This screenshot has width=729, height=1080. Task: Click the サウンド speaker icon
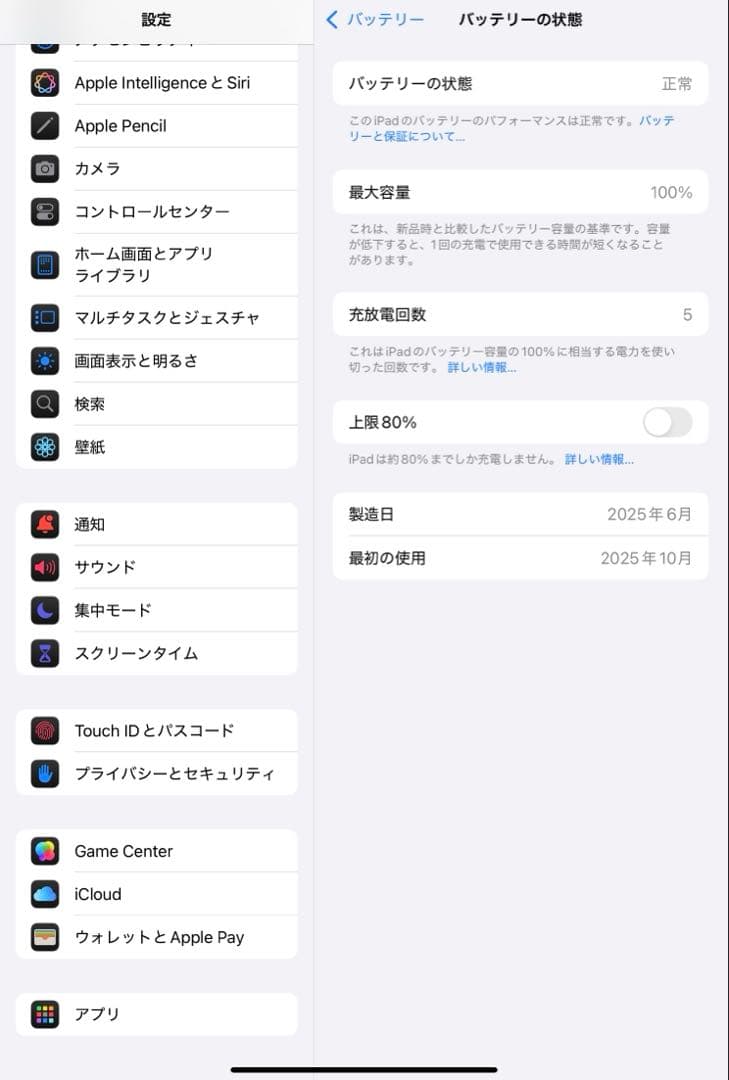(45, 566)
